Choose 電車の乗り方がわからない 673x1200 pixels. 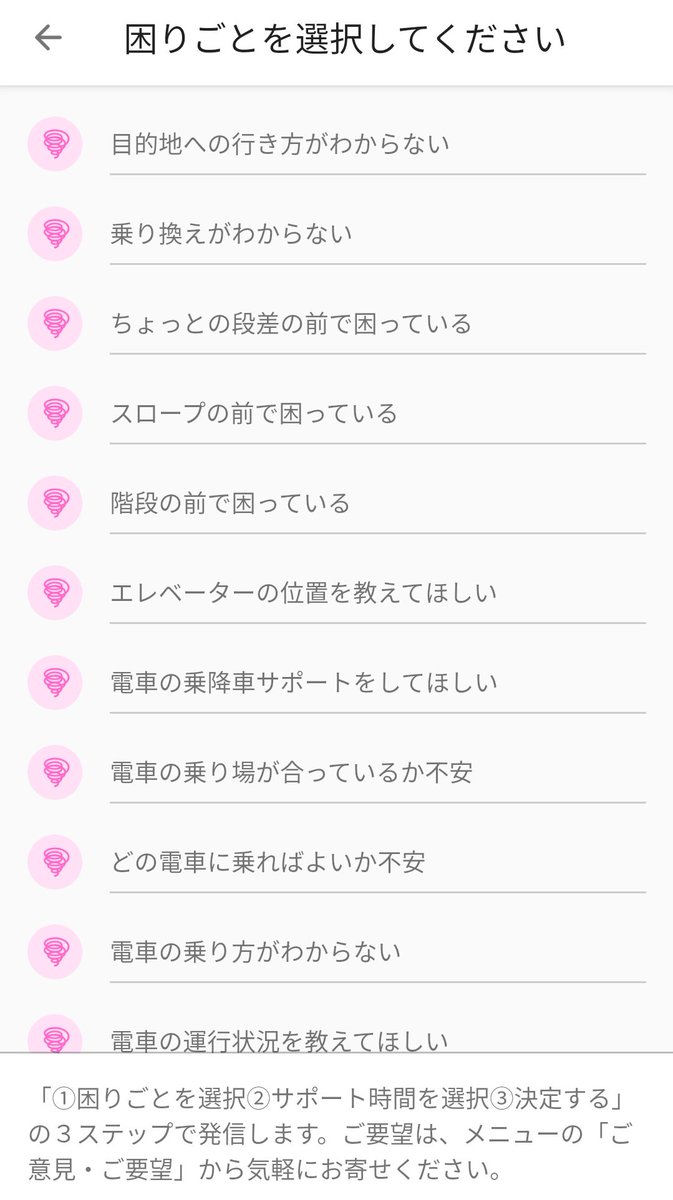(x=336, y=952)
